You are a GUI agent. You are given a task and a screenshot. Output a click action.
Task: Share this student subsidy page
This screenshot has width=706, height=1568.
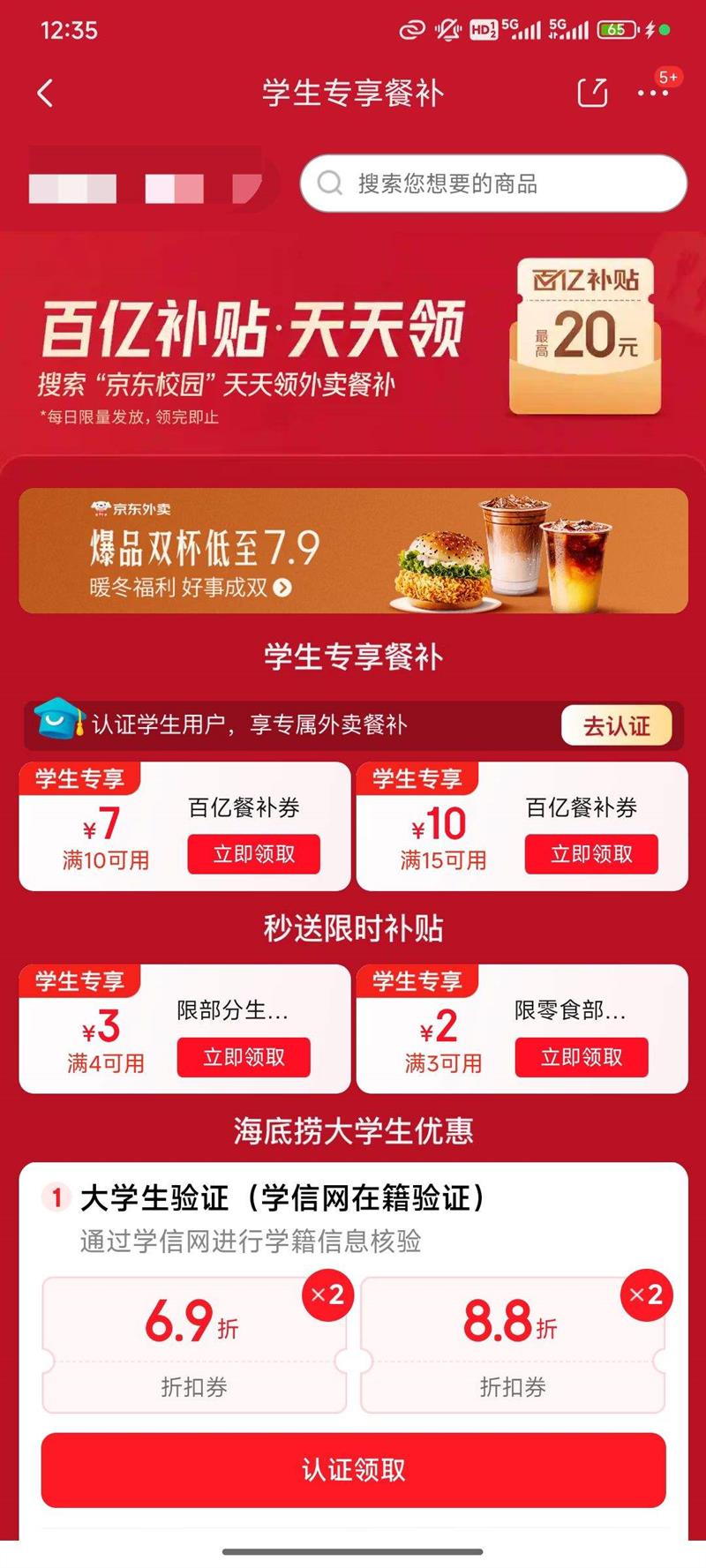[592, 93]
